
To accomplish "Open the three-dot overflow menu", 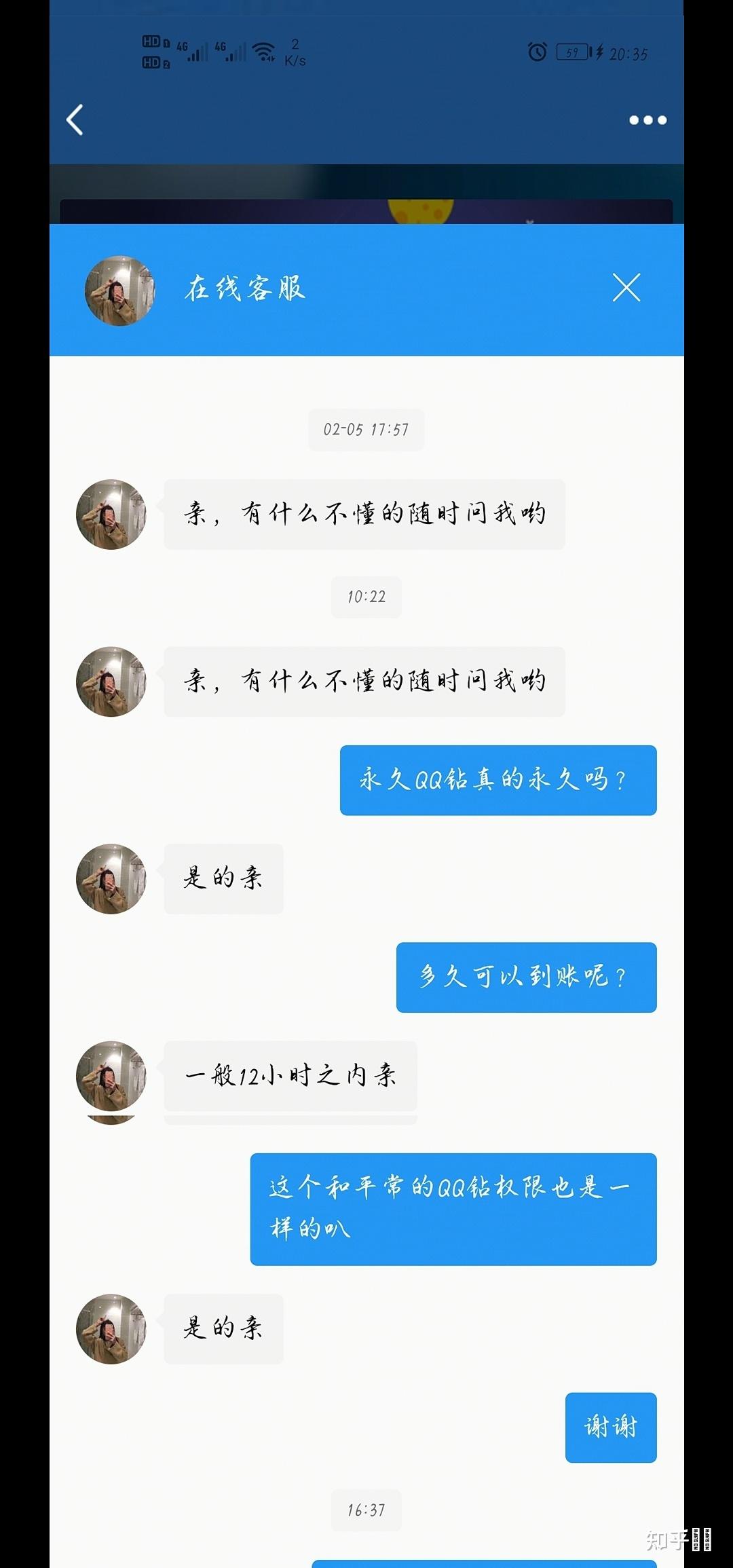I will click(647, 120).
